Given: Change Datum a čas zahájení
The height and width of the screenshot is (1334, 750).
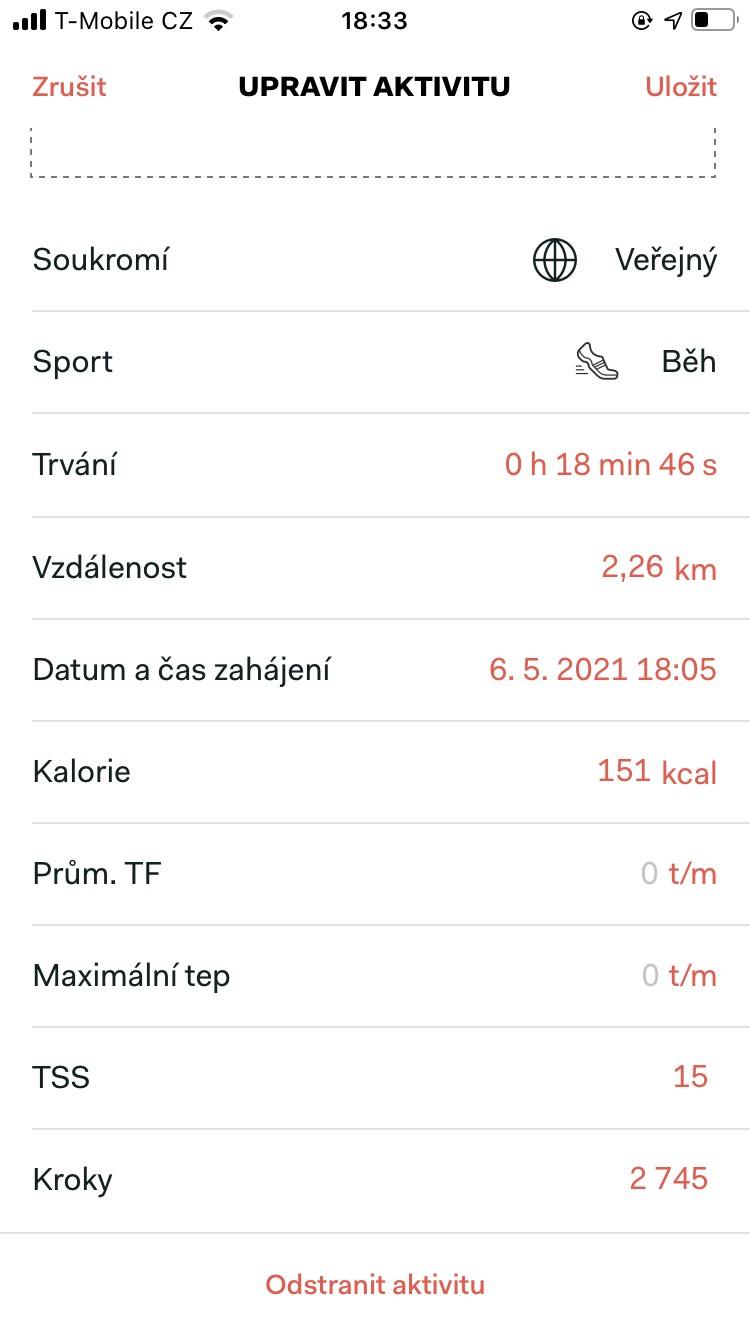Looking at the screenshot, I should (603, 669).
